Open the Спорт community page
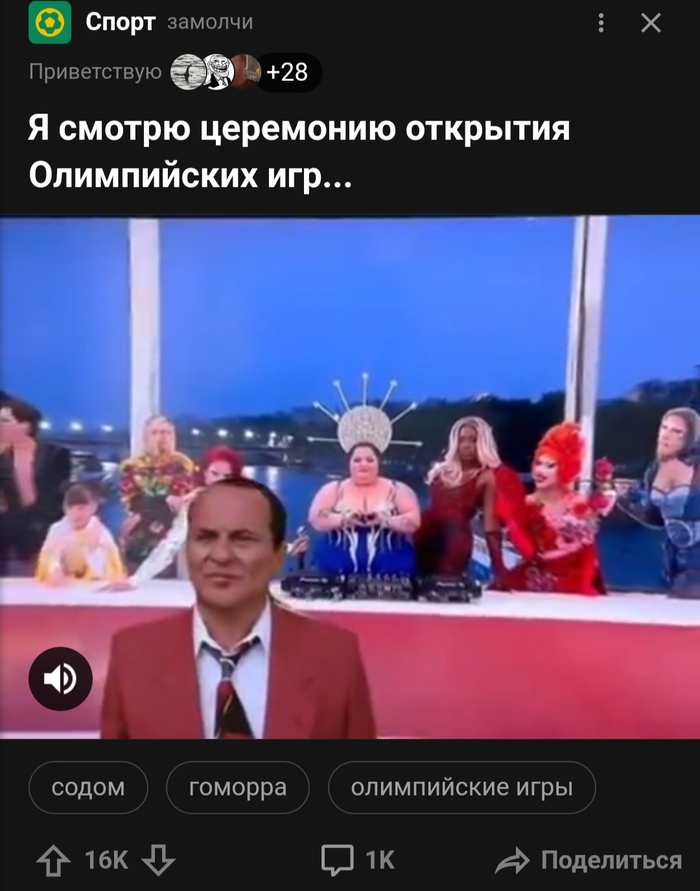Screen dimensions: 700x891 point(120,22)
